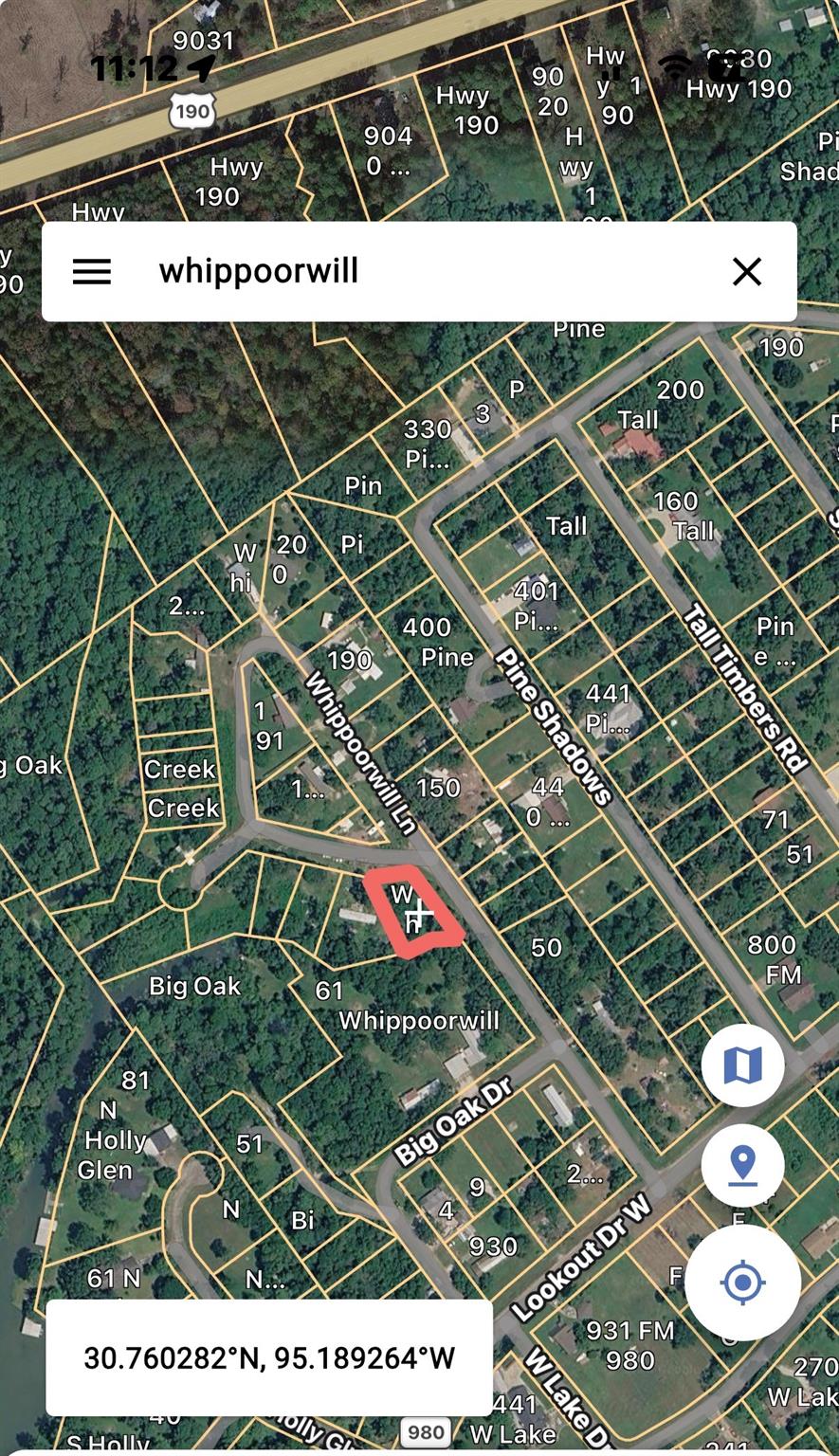Open the hamburger menu
The image size is (839, 1456).
[x=92, y=272]
